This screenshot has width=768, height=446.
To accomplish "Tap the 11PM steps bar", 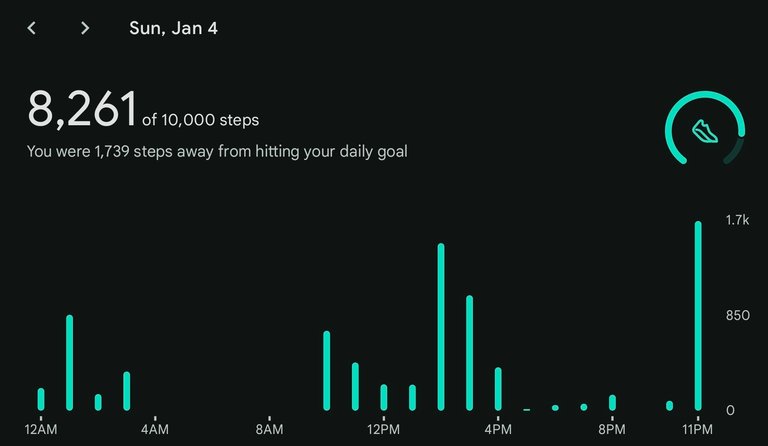I will (698, 315).
